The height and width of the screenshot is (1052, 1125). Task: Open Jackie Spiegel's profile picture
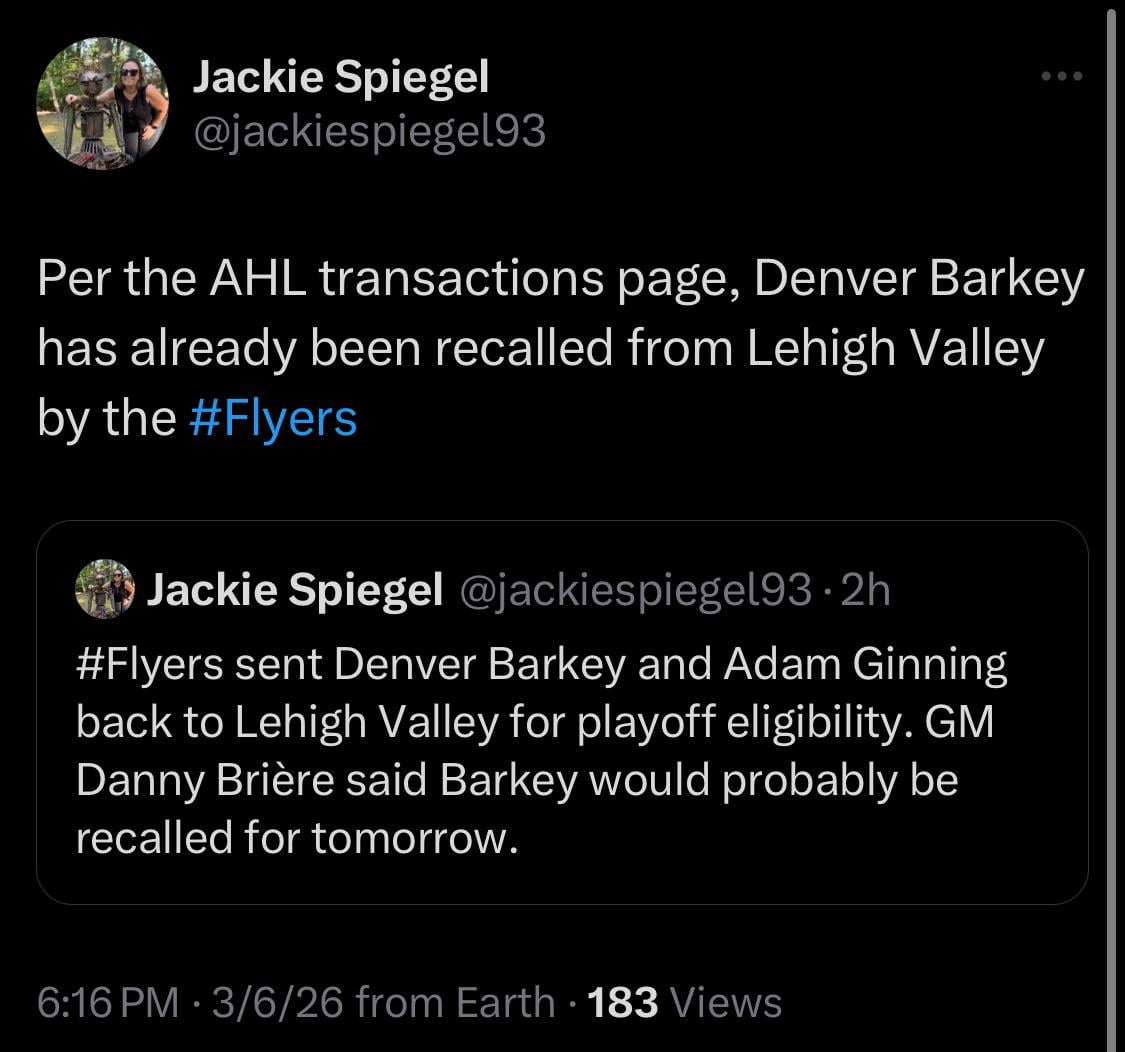tap(101, 104)
